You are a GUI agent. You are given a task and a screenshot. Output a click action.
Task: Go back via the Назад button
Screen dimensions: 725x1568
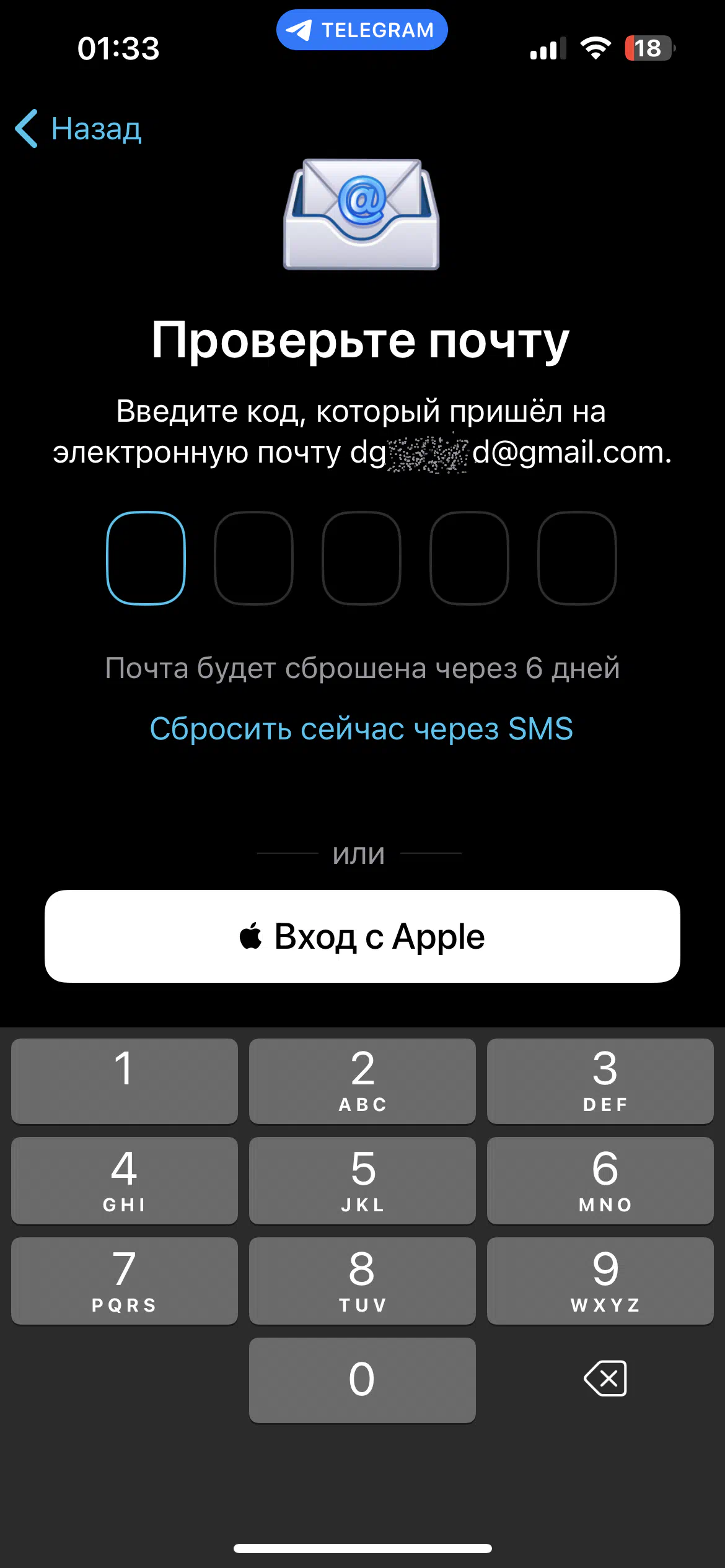79,129
